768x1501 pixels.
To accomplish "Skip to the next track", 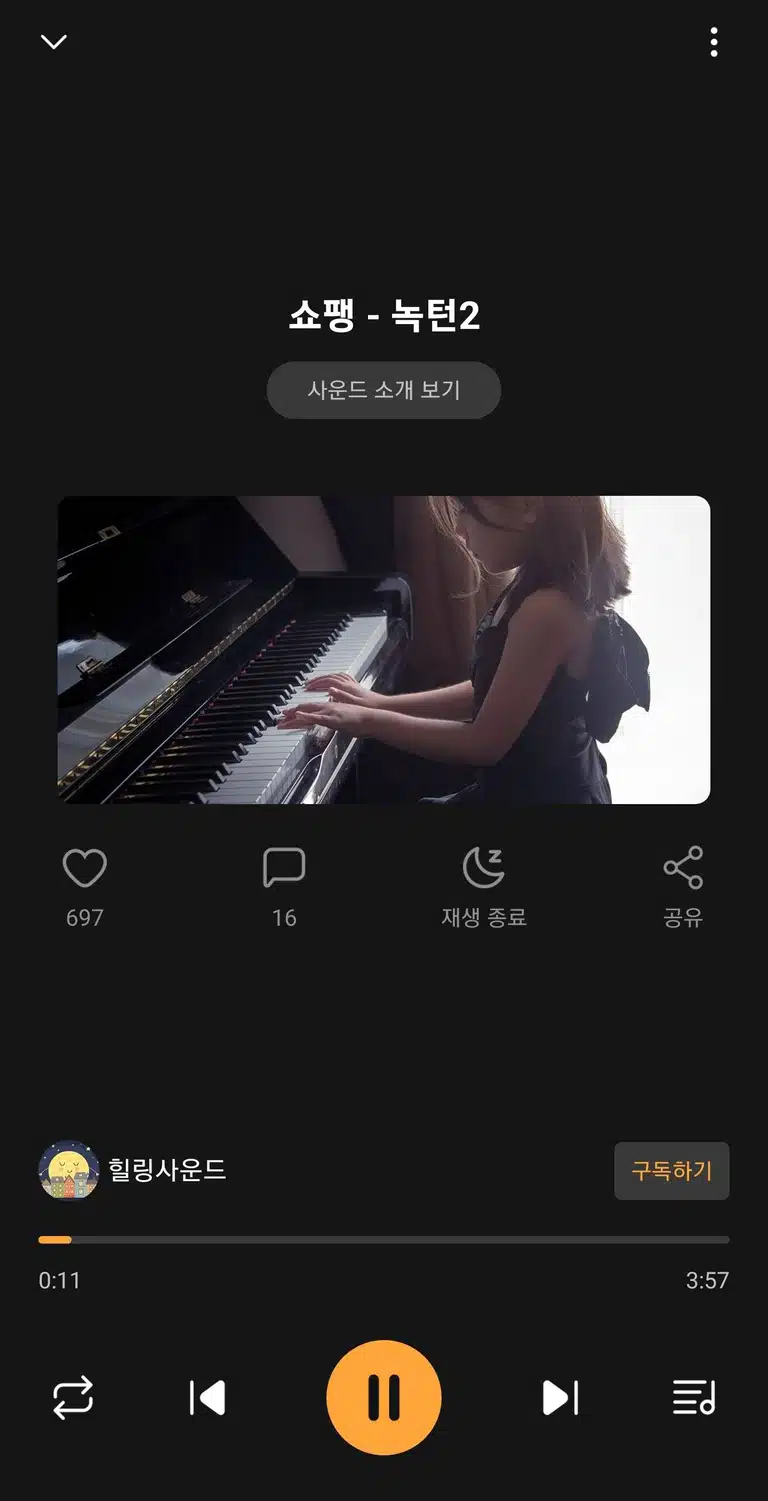I will click(x=560, y=1397).
